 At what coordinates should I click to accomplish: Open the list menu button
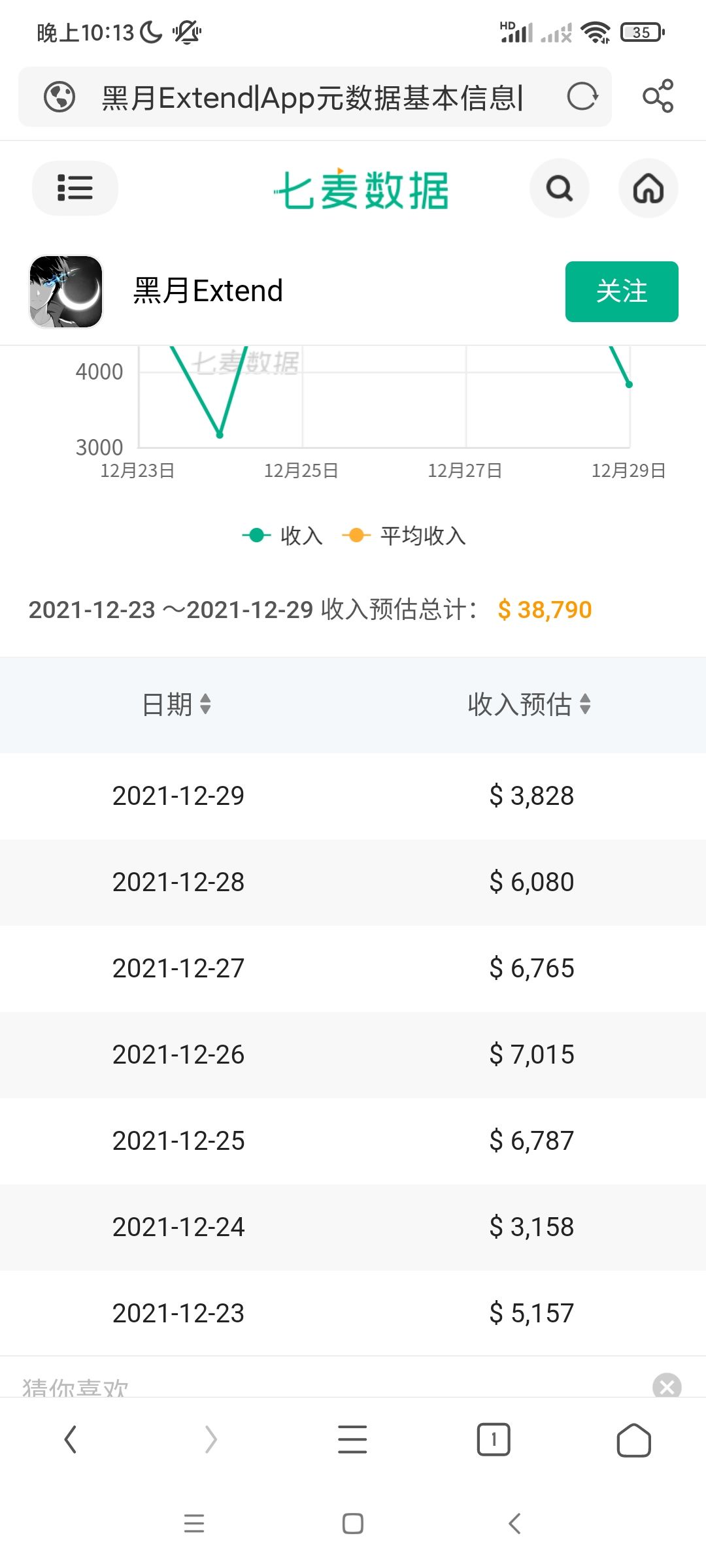pyautogui.click(x=75, y=188)
